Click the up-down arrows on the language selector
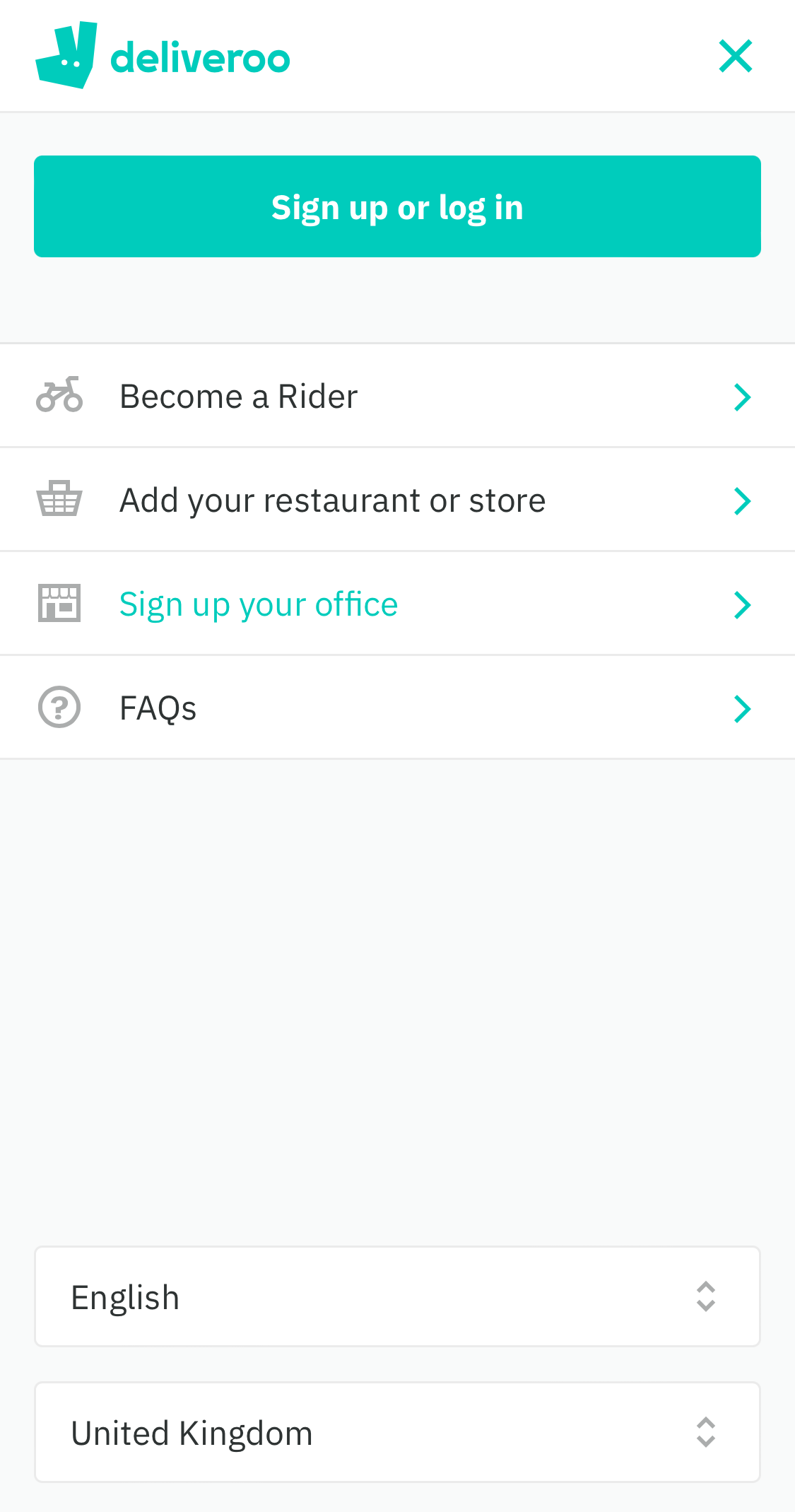Viewport: 795px width, 1512px height. pos(706,1296)
